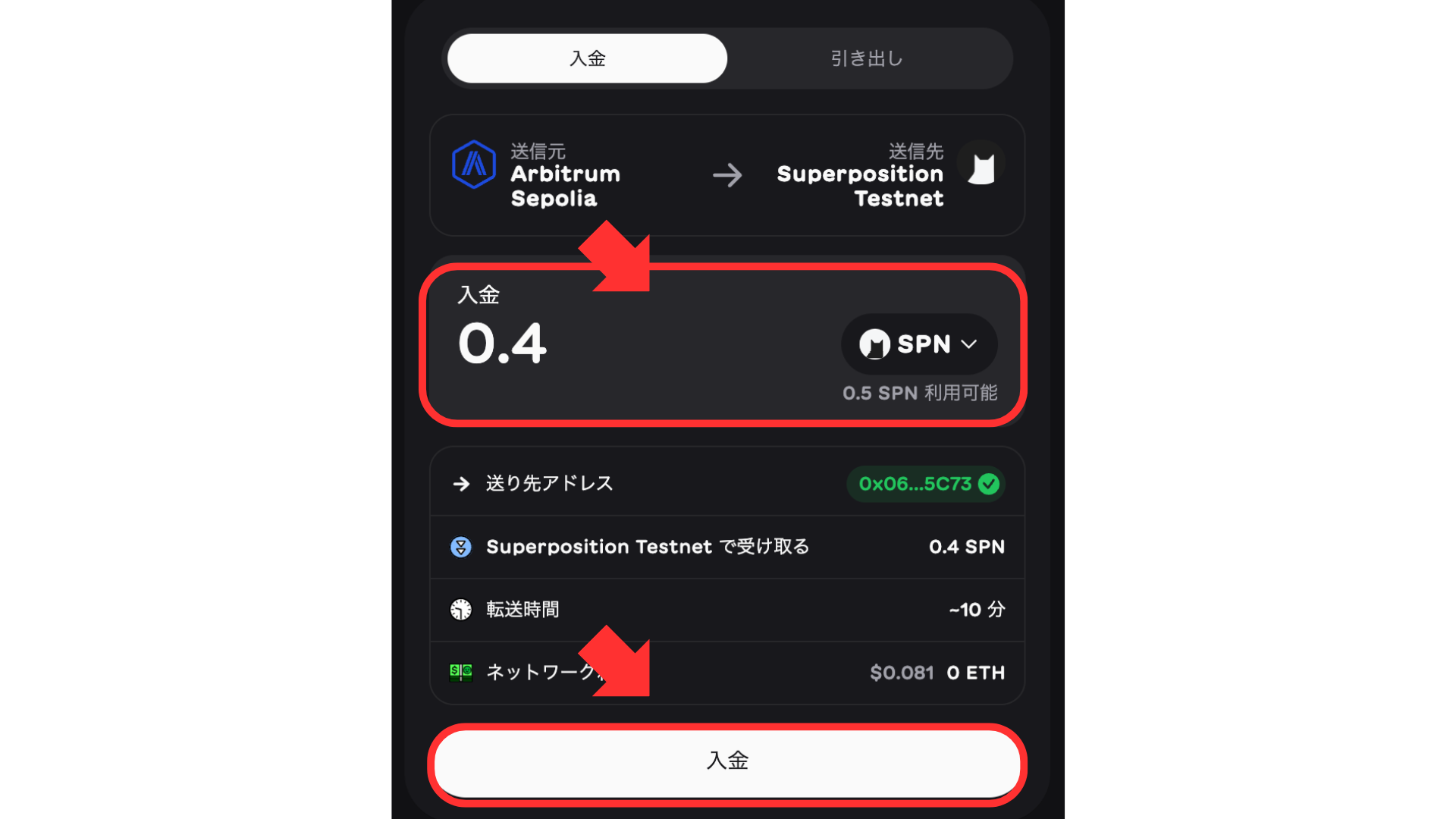Image resolution: width=1456 pixels, height=819 pixels.
Task: Tap the 0x06...5C73 destination address chip
Action: click(926, 484)
